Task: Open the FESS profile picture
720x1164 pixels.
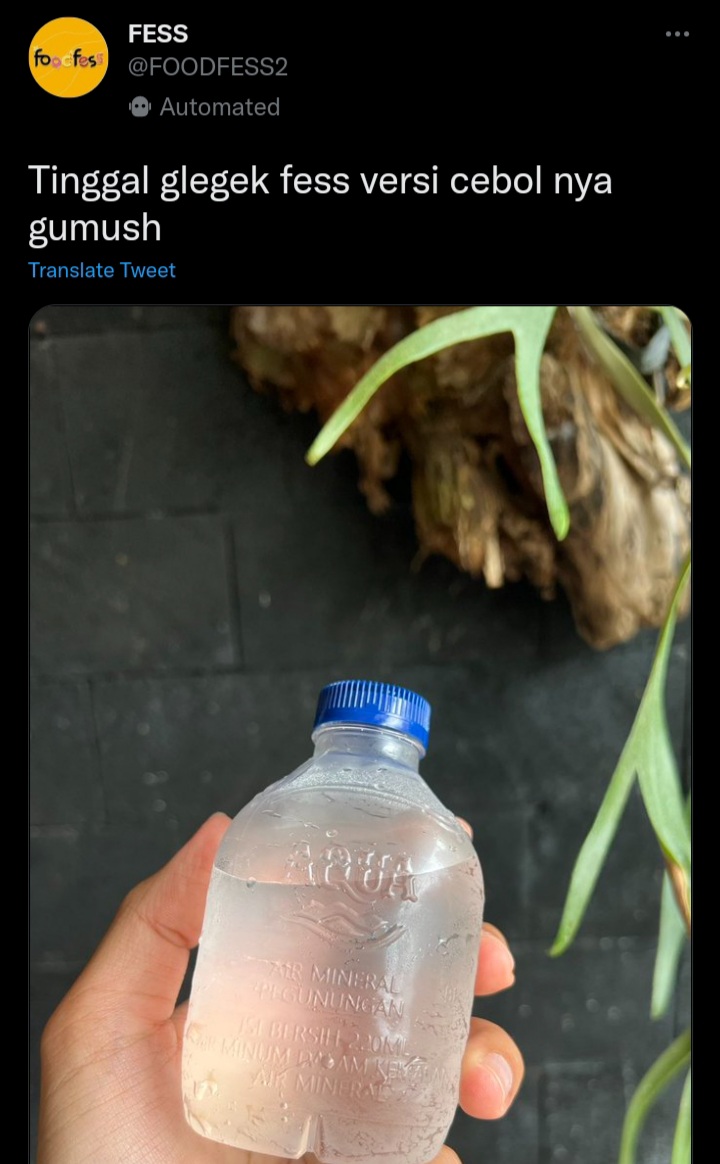Action: [68, 58]
